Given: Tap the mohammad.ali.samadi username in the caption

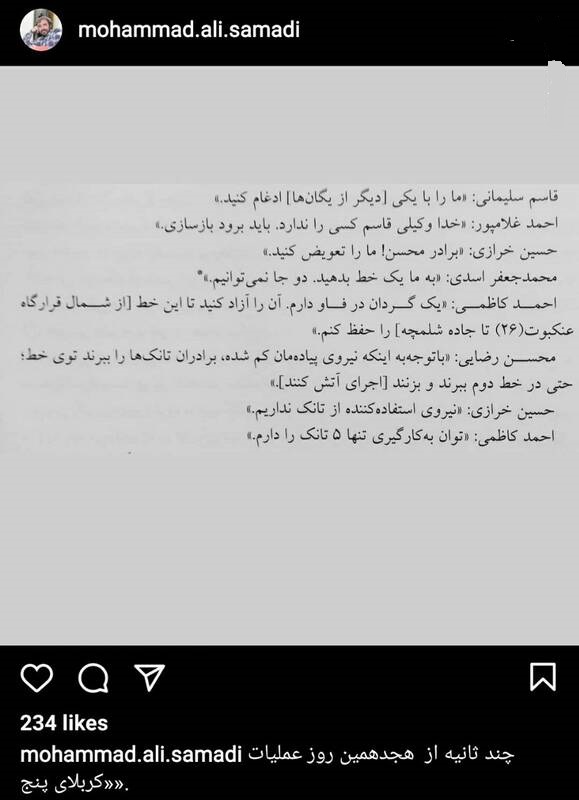Looking at the screenshot, I should click(131, 755).
